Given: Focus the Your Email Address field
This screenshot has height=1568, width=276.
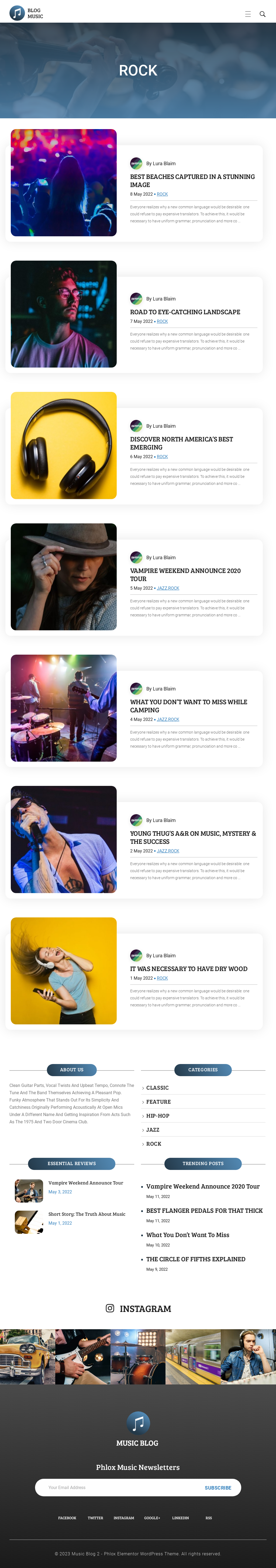Looking at the screenshot, I should coord(116,1487).
